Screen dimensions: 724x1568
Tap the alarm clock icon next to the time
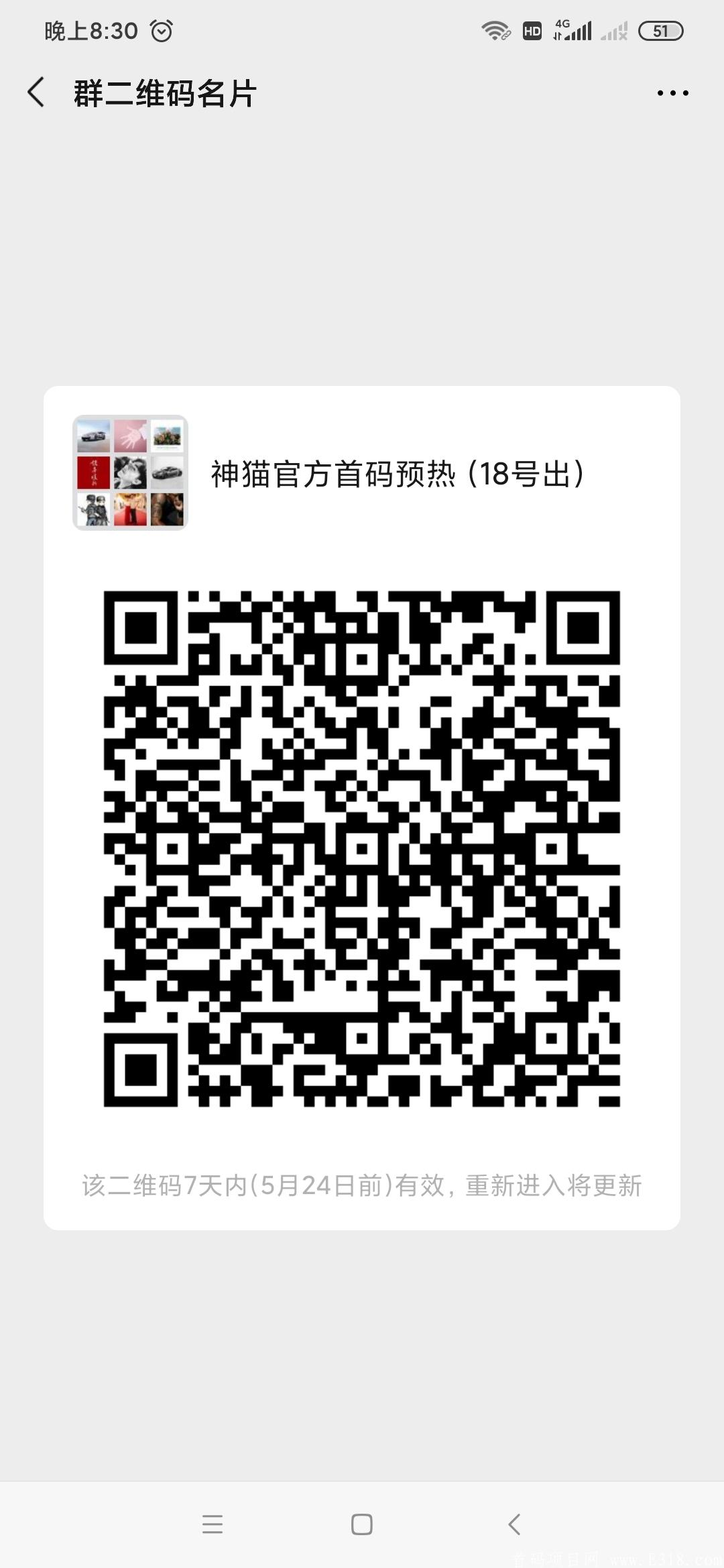[x=162, y=30]
